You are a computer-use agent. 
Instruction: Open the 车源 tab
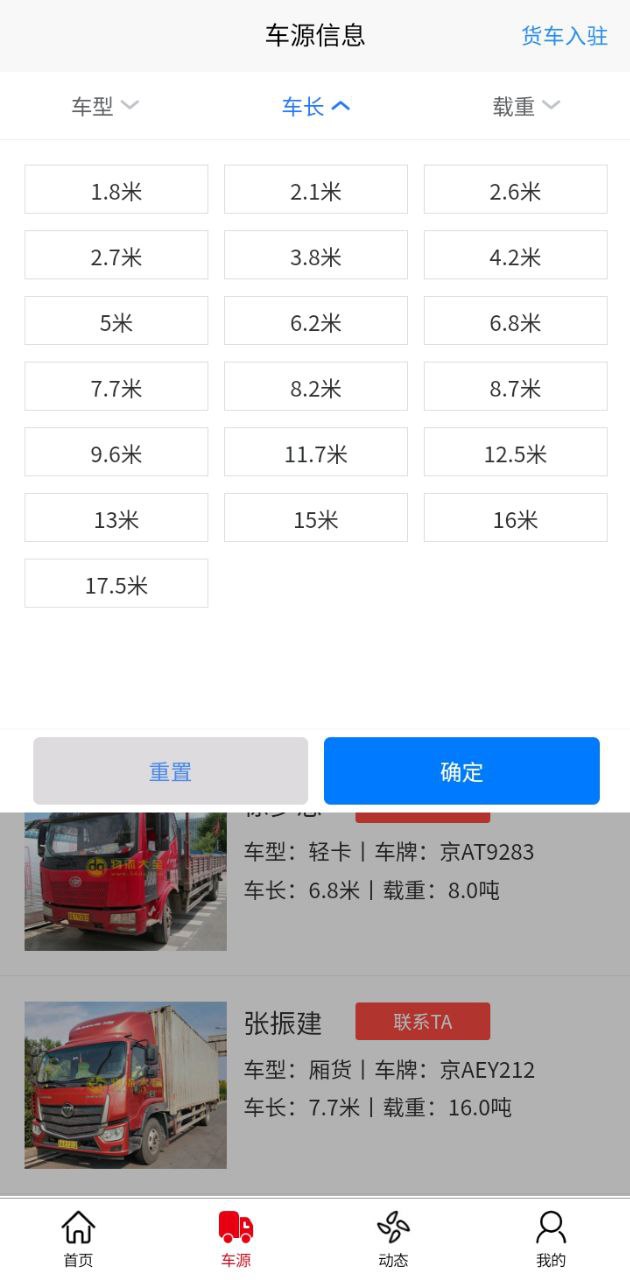pyautogui.click(x=236, y=1238)
